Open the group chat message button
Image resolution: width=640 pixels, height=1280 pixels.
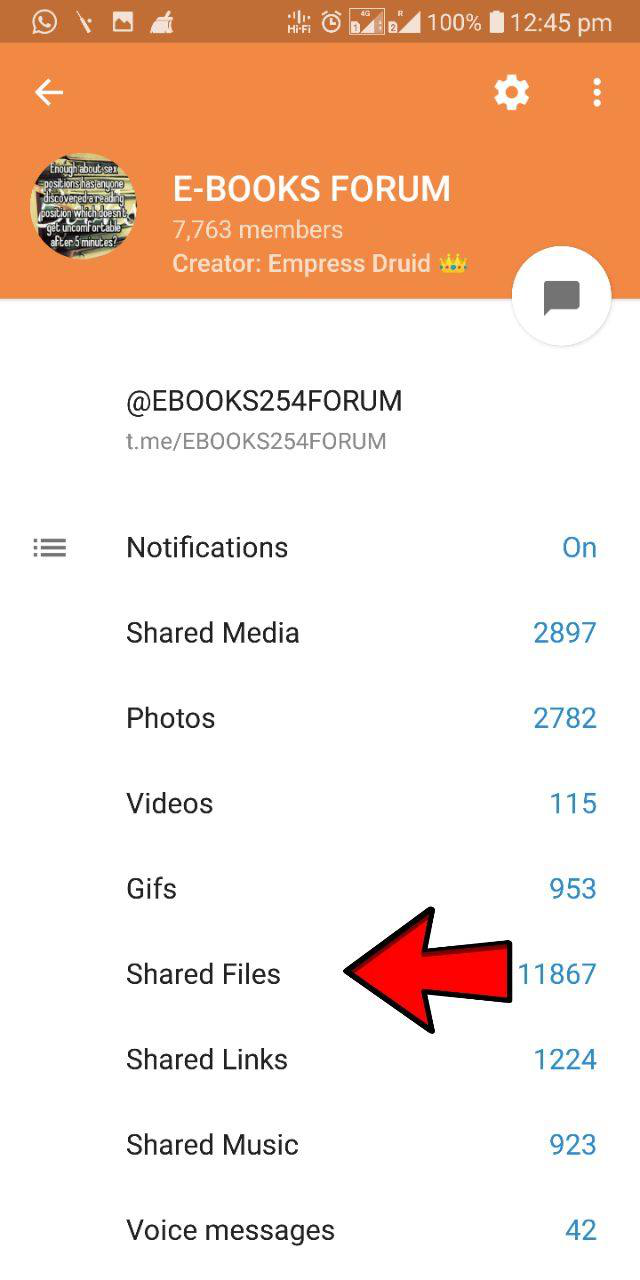pos(561,297)
